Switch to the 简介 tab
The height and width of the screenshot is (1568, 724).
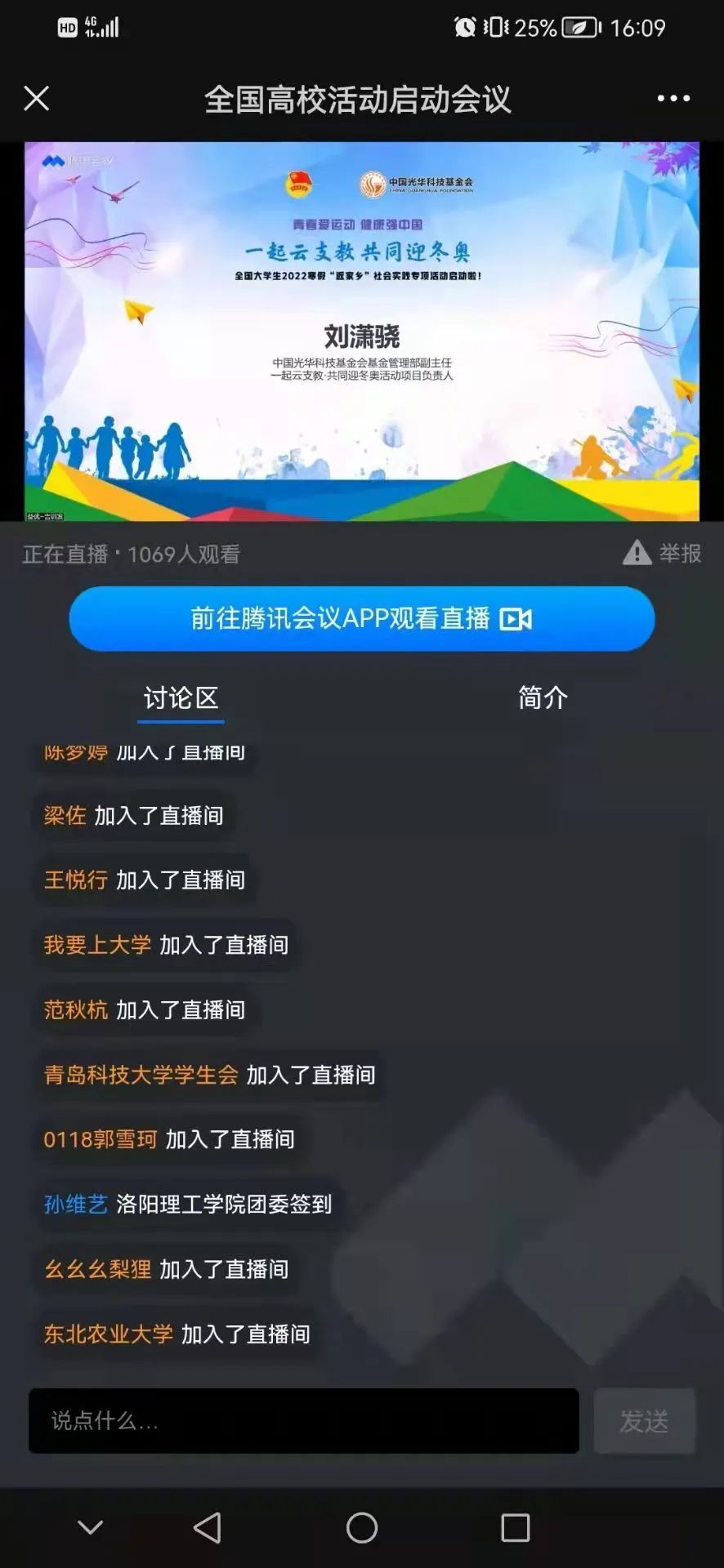click(543, 699)
